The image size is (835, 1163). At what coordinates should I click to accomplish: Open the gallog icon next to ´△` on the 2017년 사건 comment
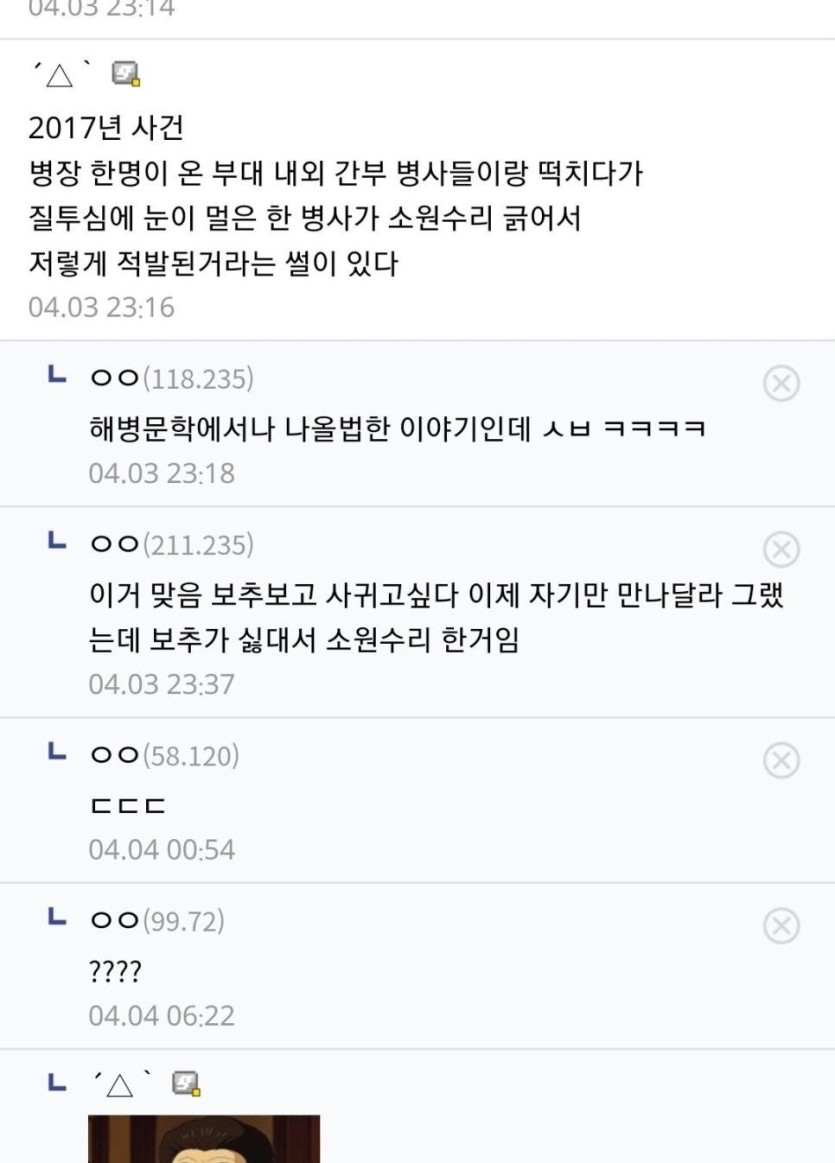coord(126,74)
